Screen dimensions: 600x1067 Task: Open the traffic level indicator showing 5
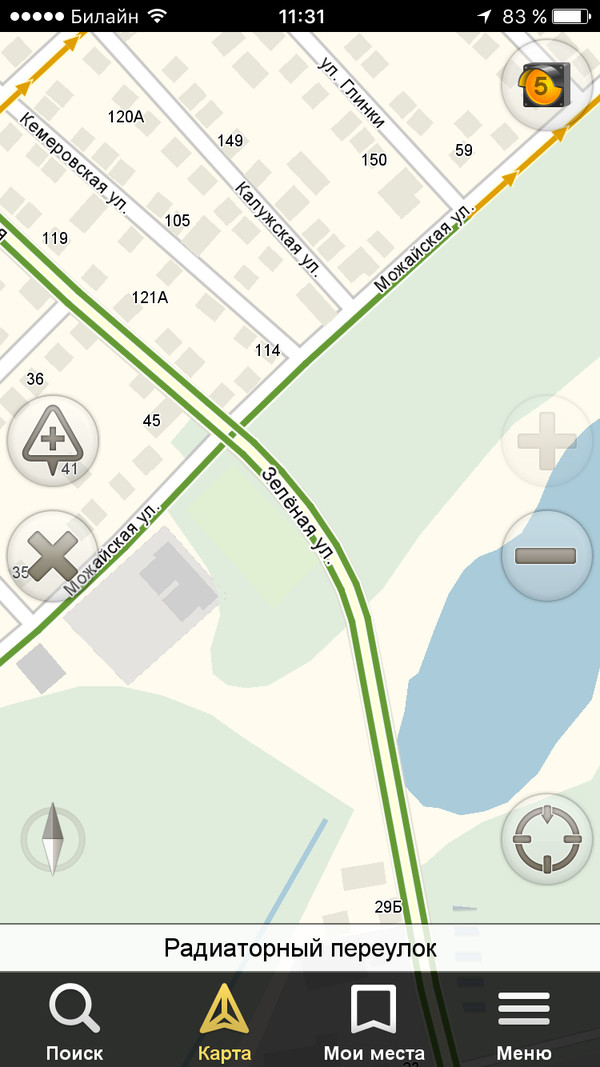coord(547,86)
